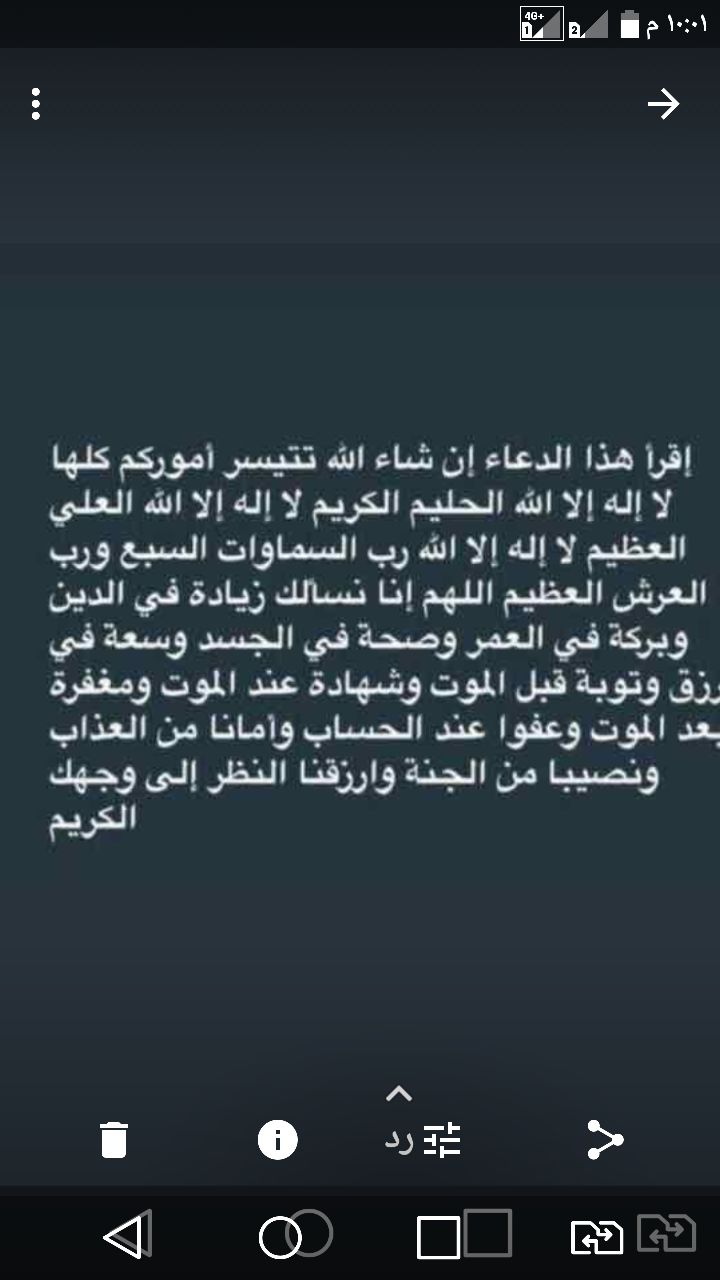Share this image

pos(604,1140)
